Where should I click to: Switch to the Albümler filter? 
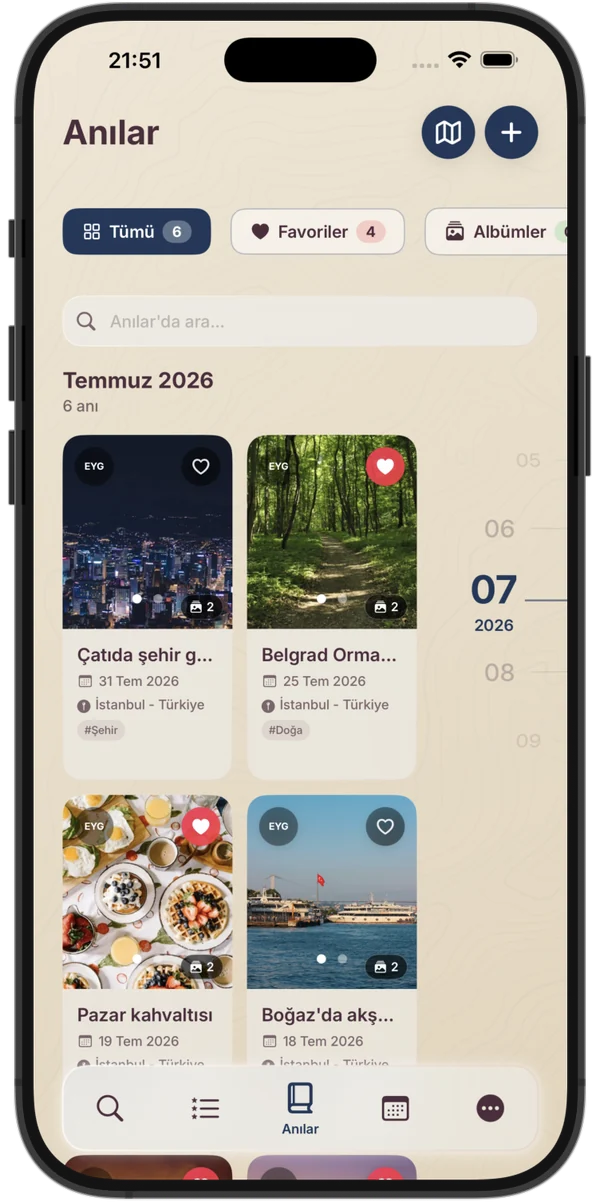(x=497, y=232)
